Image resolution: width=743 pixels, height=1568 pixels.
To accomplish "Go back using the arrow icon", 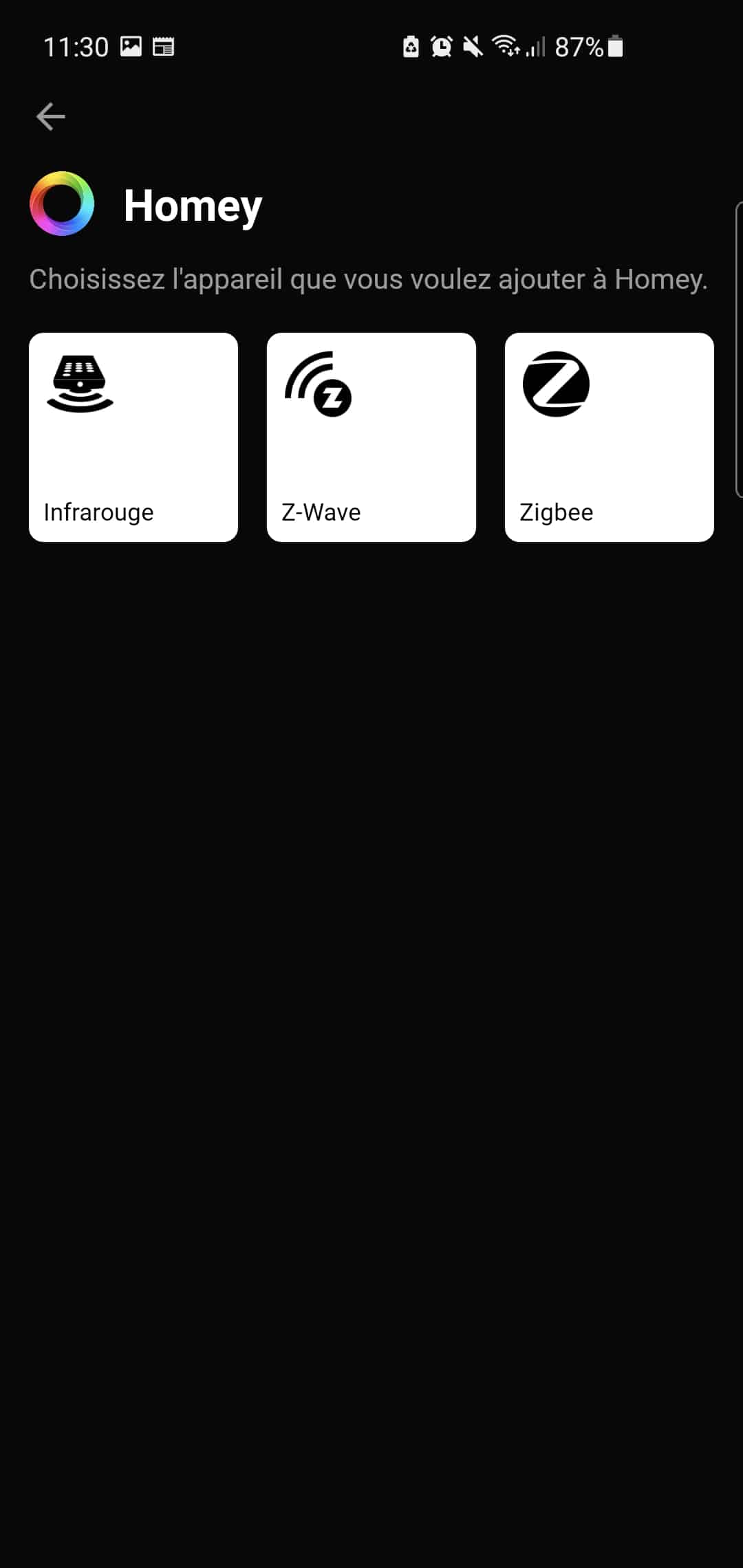I will point(51,116).
